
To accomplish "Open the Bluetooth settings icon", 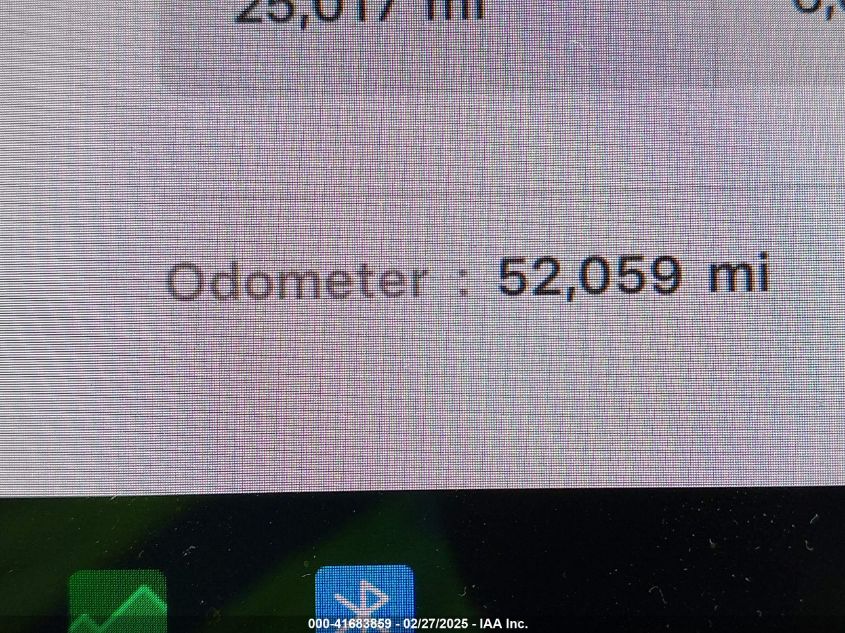I will pos(364,599).
